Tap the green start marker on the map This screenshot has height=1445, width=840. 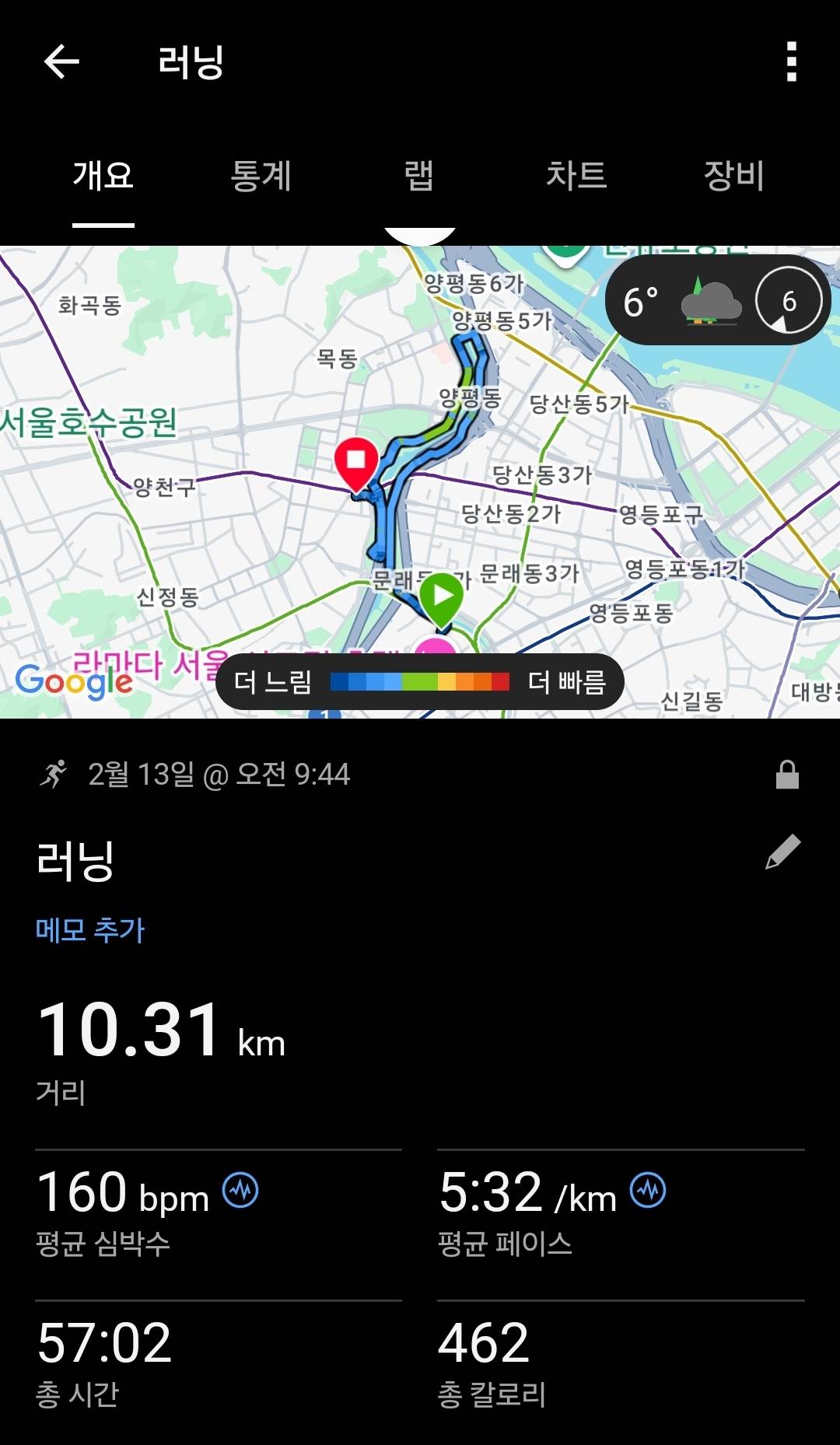(440, 597)
